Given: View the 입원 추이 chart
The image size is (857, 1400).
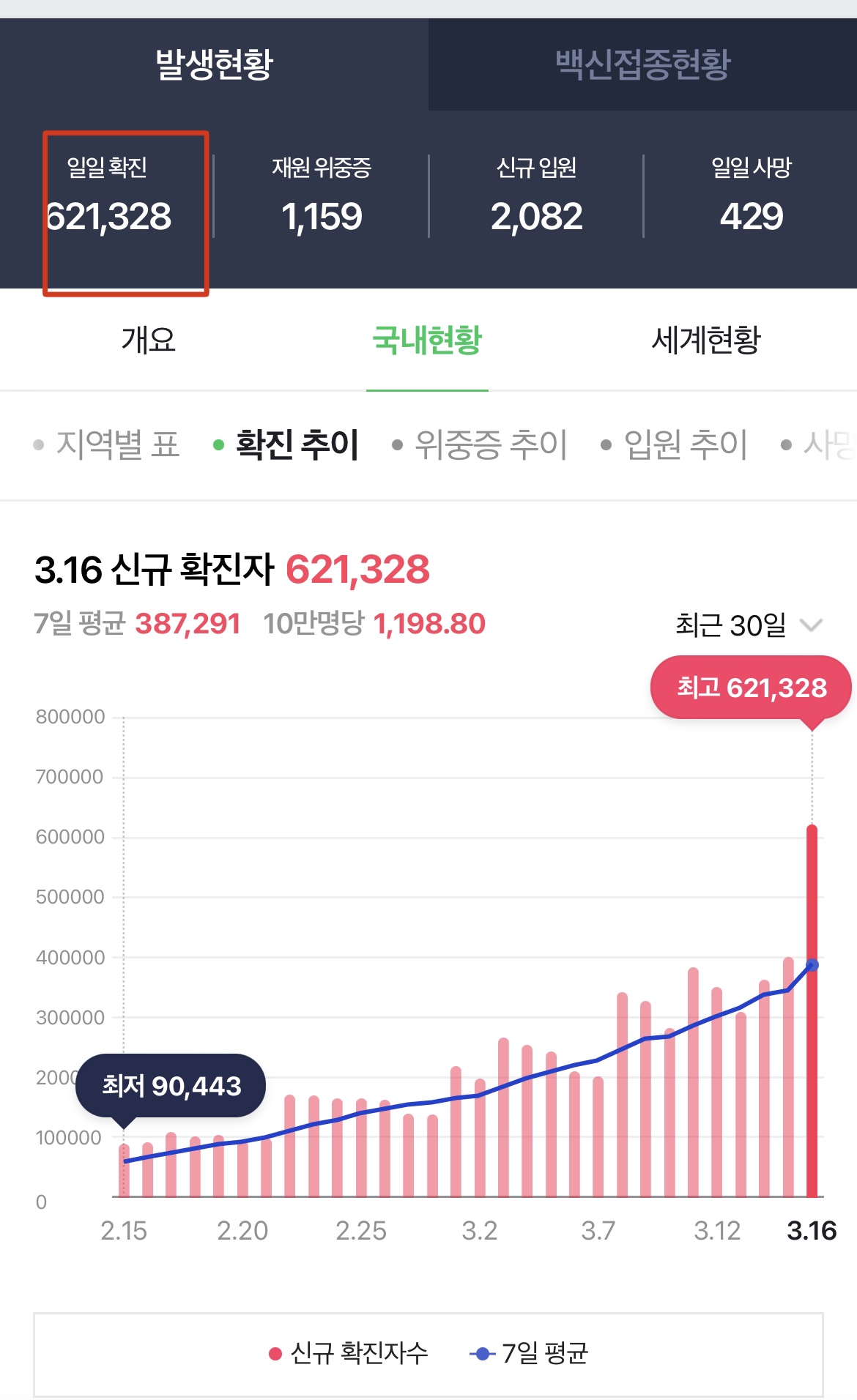Looking at the screenshot, I should (674, 444).
